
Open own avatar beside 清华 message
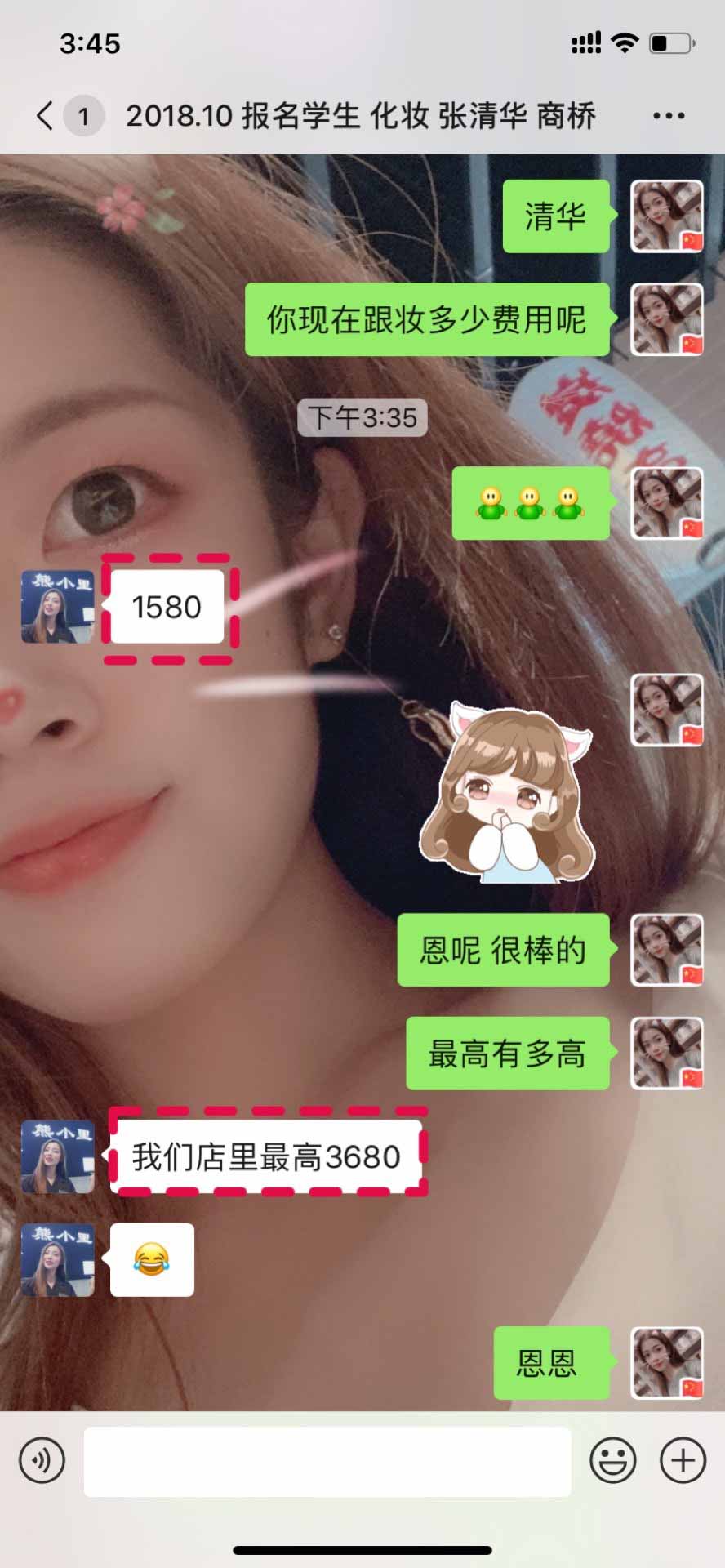[666, 216]
